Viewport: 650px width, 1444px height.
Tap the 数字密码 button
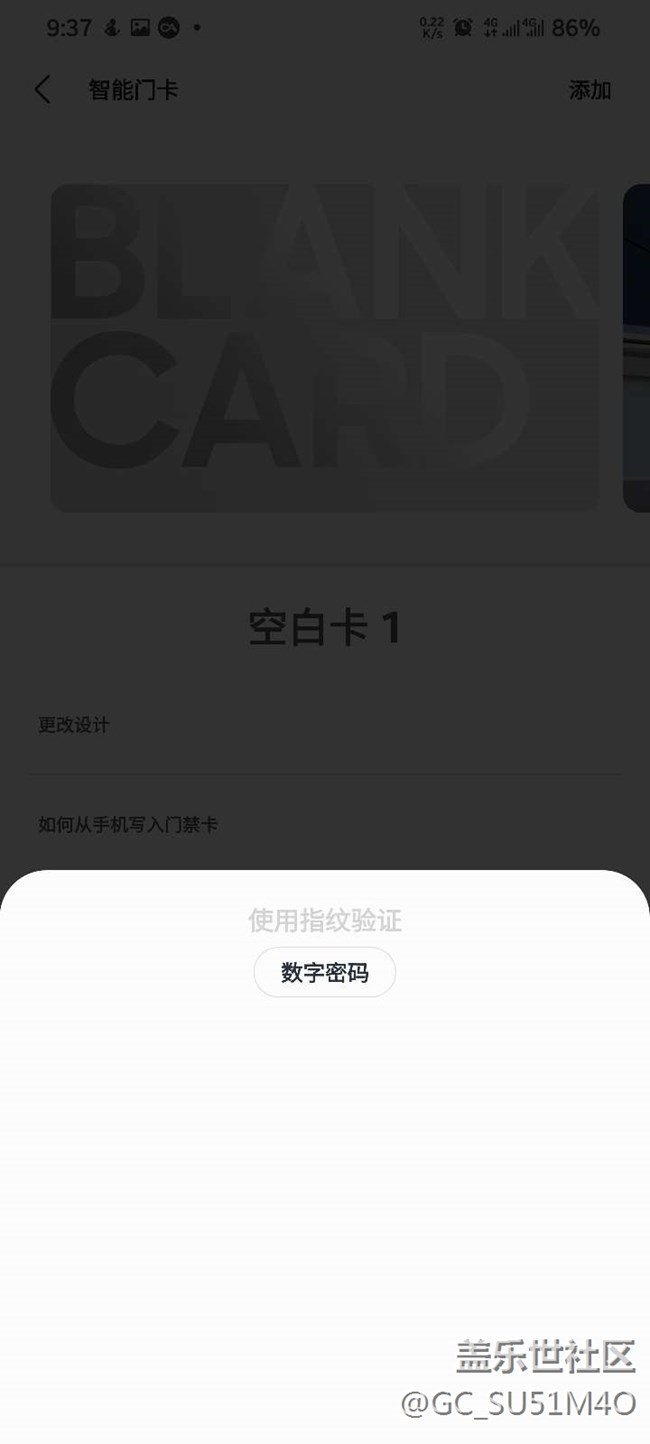pyautogui.click(x=325, y=972)
